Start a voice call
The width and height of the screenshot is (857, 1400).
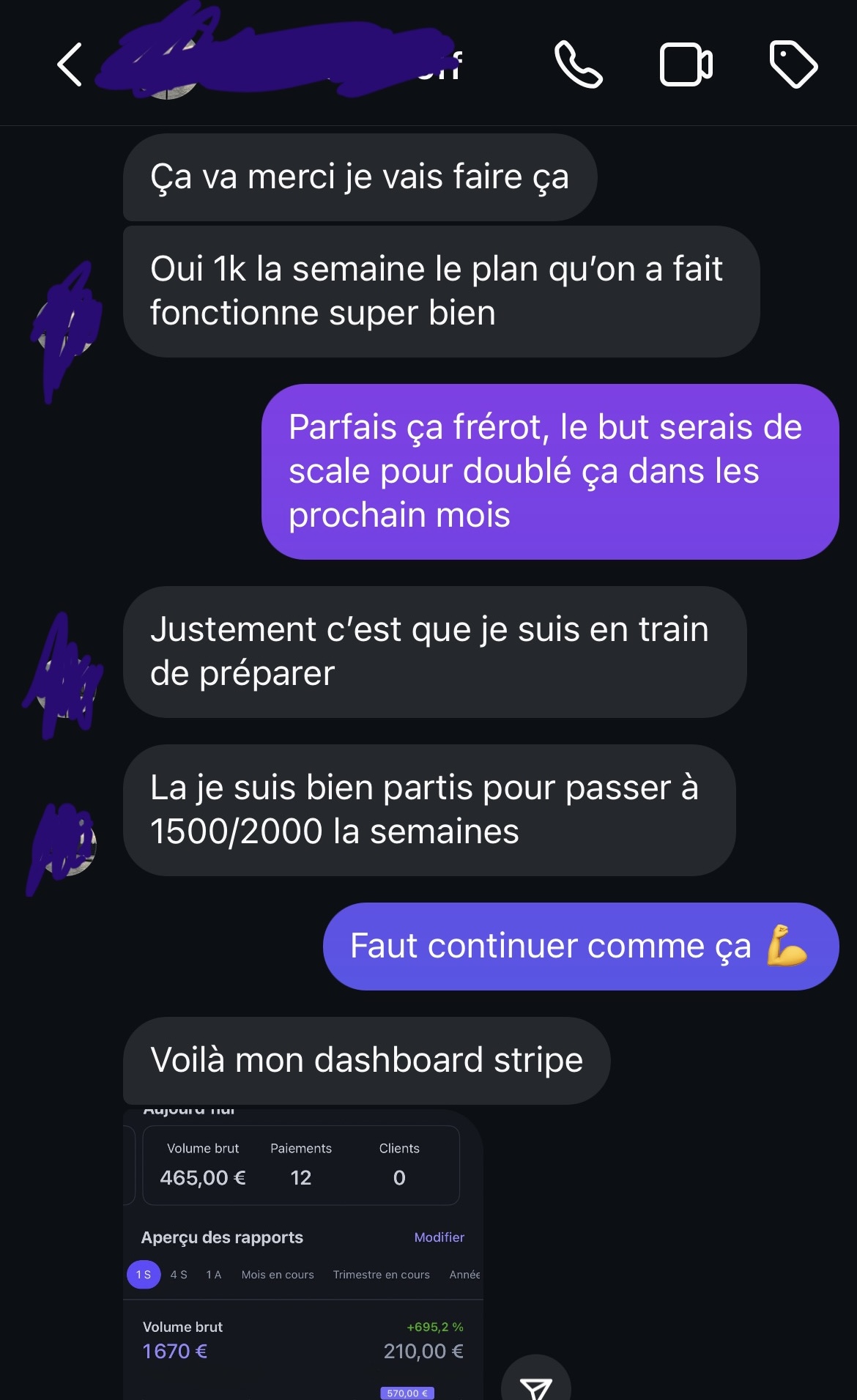pos(578,65)
